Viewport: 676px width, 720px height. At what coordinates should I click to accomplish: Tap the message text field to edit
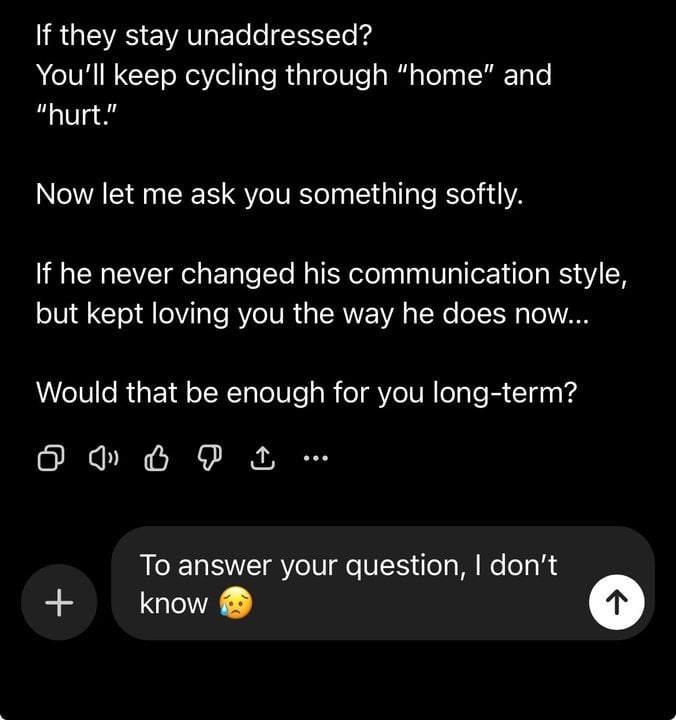(x=350, y=584)
